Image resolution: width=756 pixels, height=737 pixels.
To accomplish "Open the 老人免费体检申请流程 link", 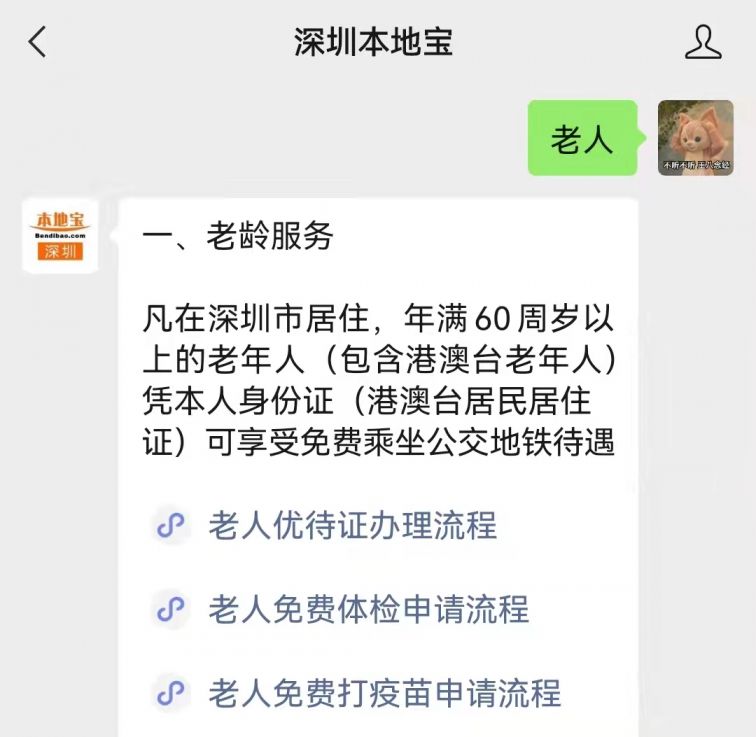I will [368, 609].
